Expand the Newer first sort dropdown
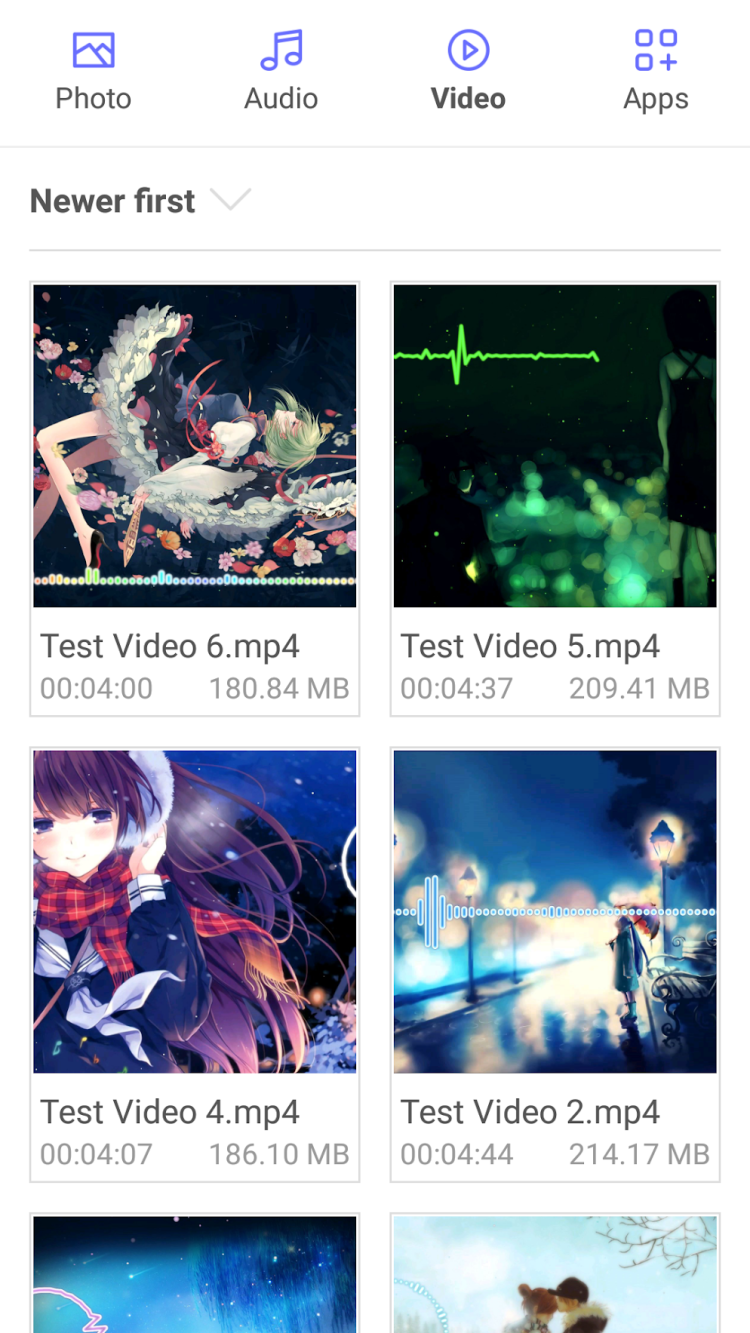The height and width of the screenshot is (1333, 750). point(140,201)
